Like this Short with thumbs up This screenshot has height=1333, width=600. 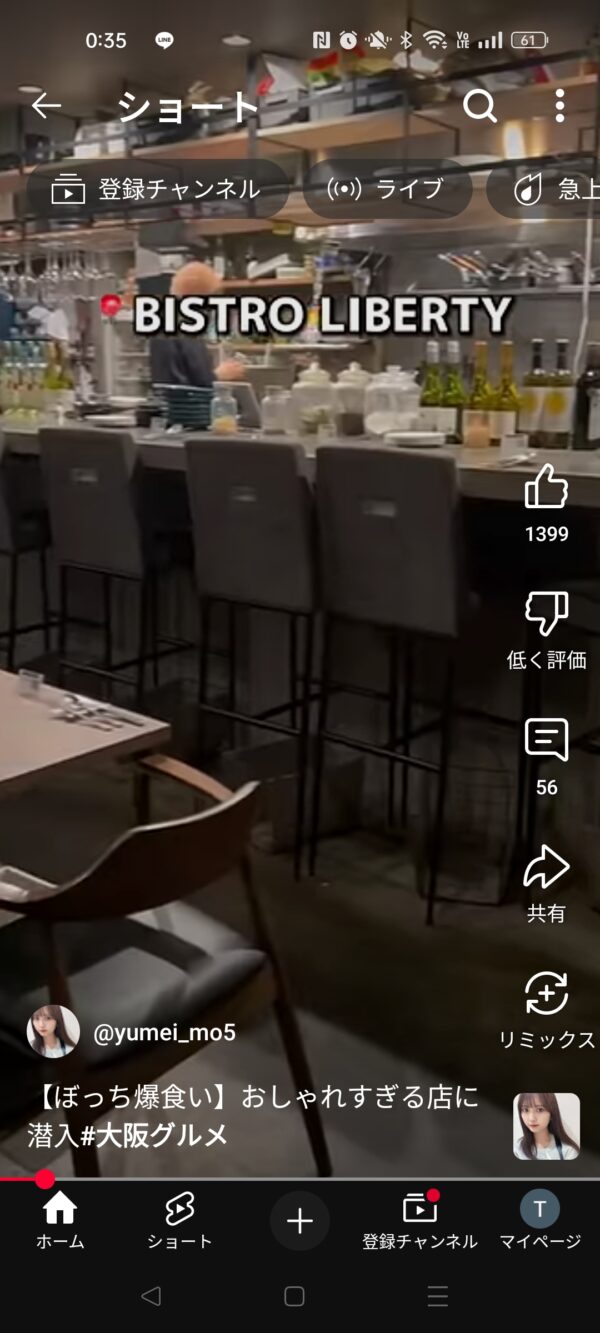click(x=546, y=488)
